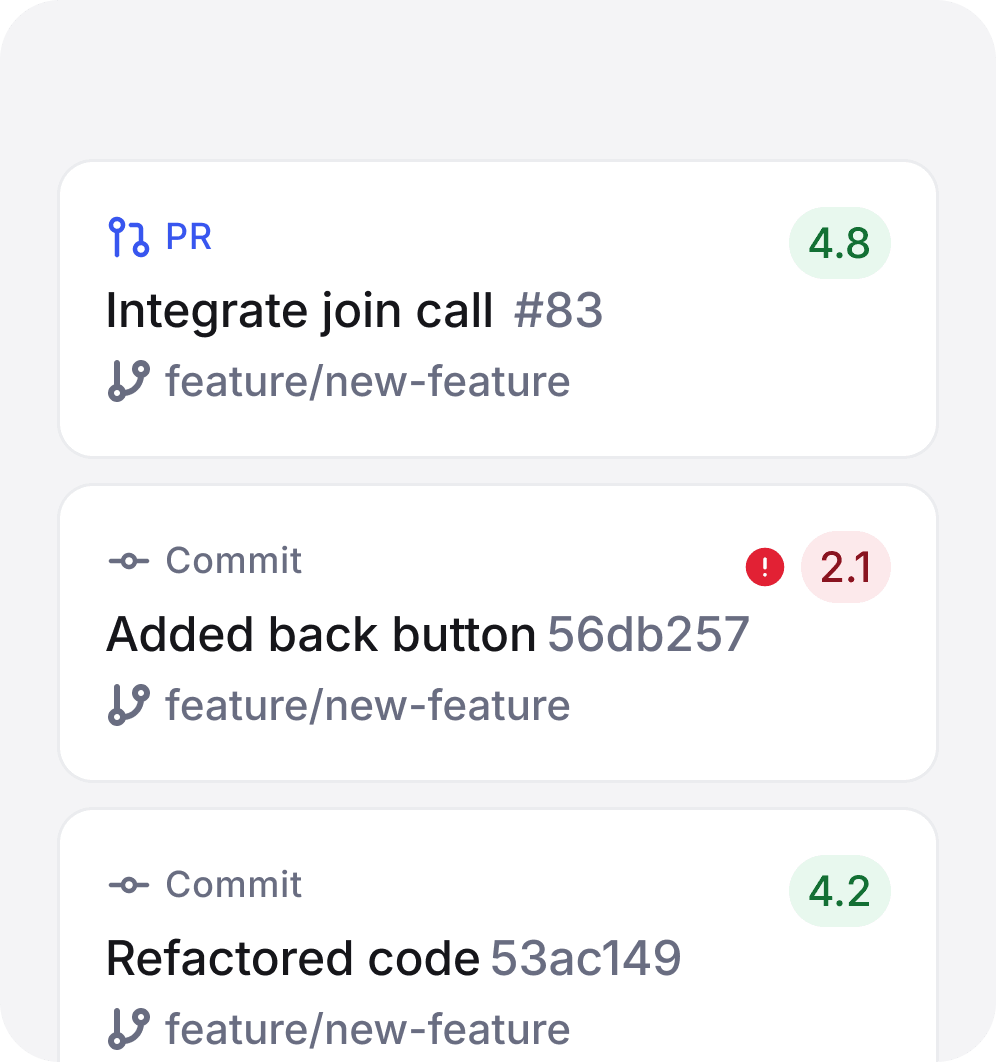996x1062 pixels.
Task: Open the Added back button commit card
Action: (497, 634)
